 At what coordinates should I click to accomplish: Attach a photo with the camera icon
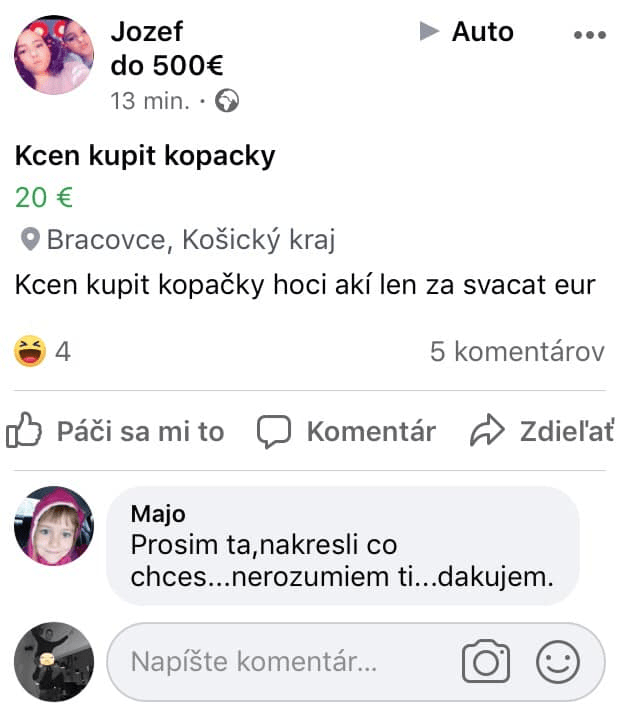[486, 662]
